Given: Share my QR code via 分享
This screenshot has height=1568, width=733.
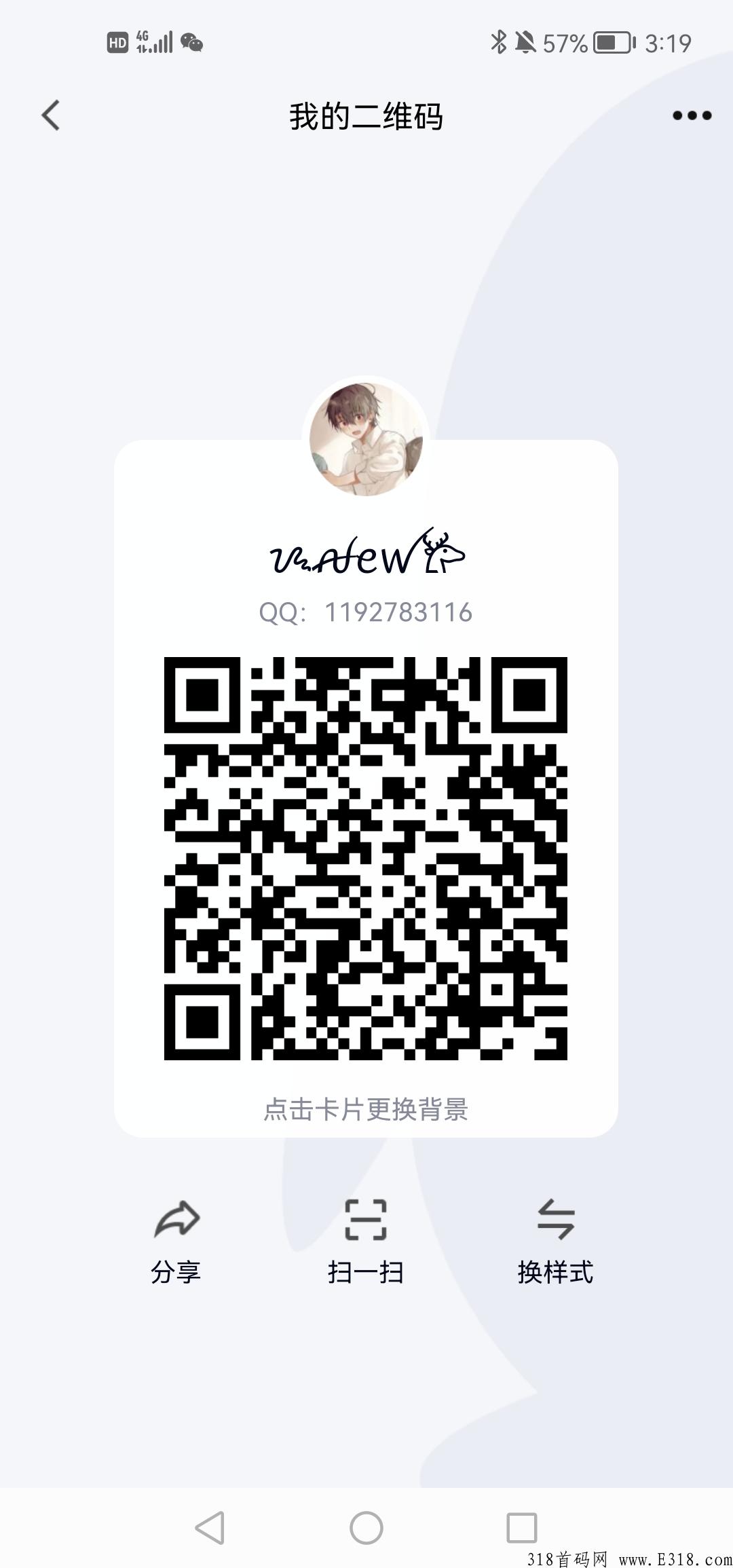Looking at the screenshot, I should point(176,1242).
